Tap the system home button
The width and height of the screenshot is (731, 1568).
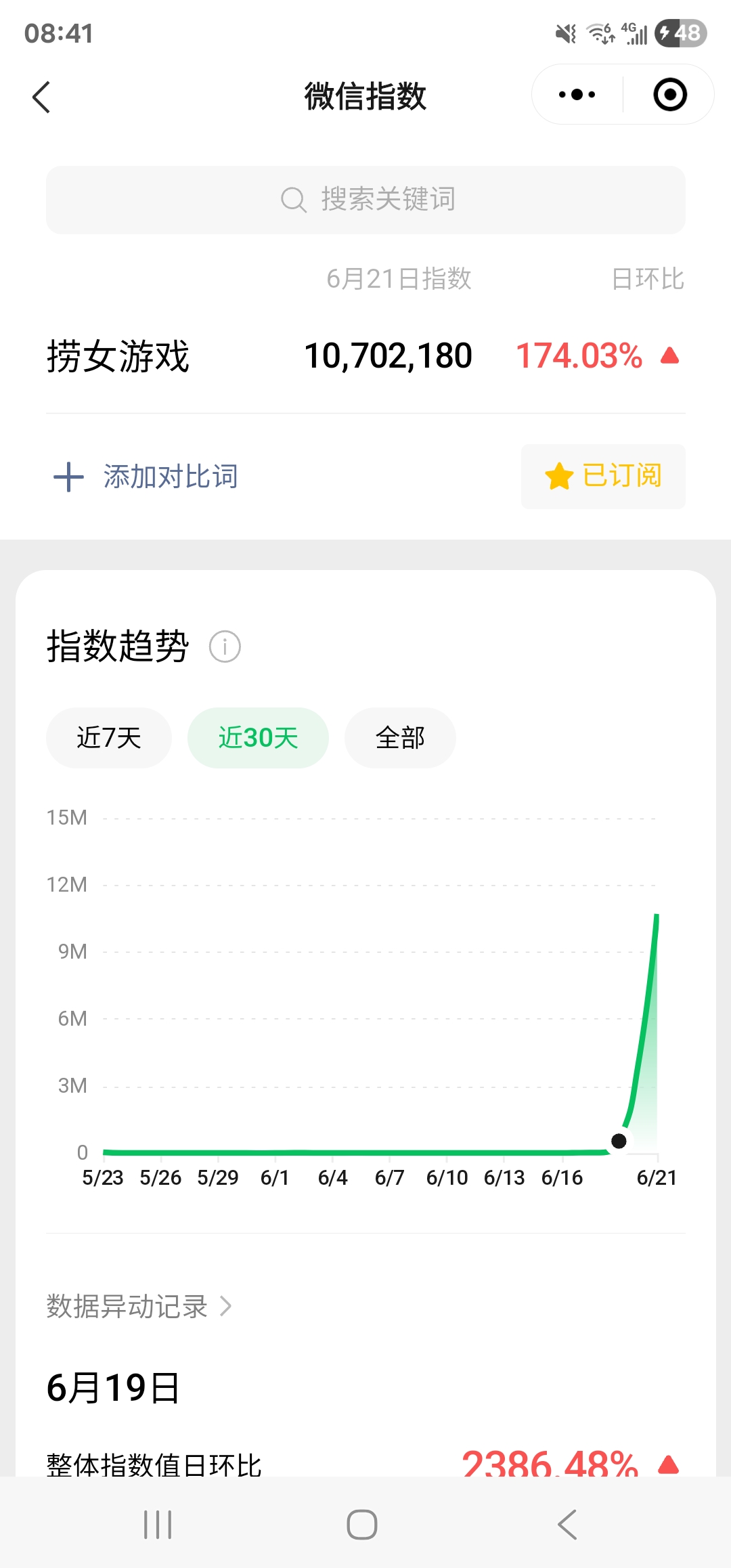click(362, 1525)
